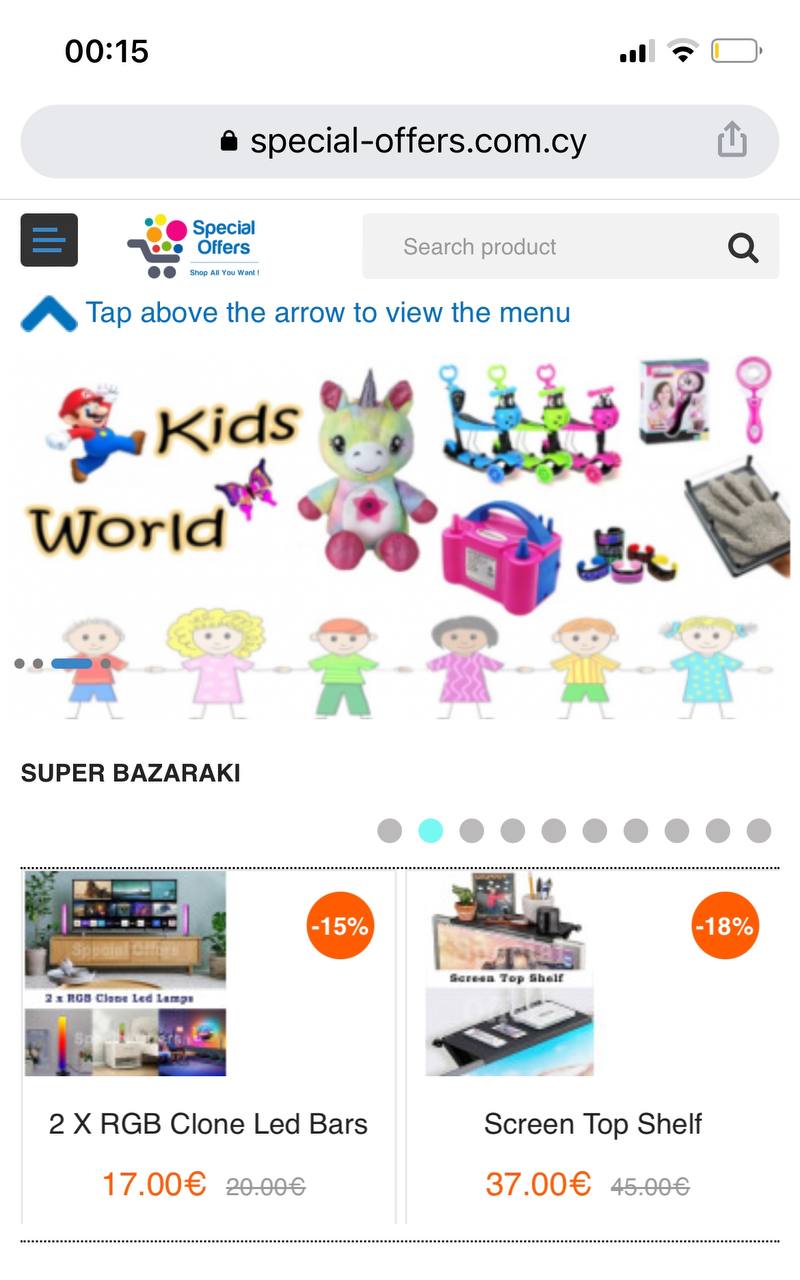This screenshot has height=1280, width=800.
Task: Share the page from the address bar
Action: click(732, 140)
